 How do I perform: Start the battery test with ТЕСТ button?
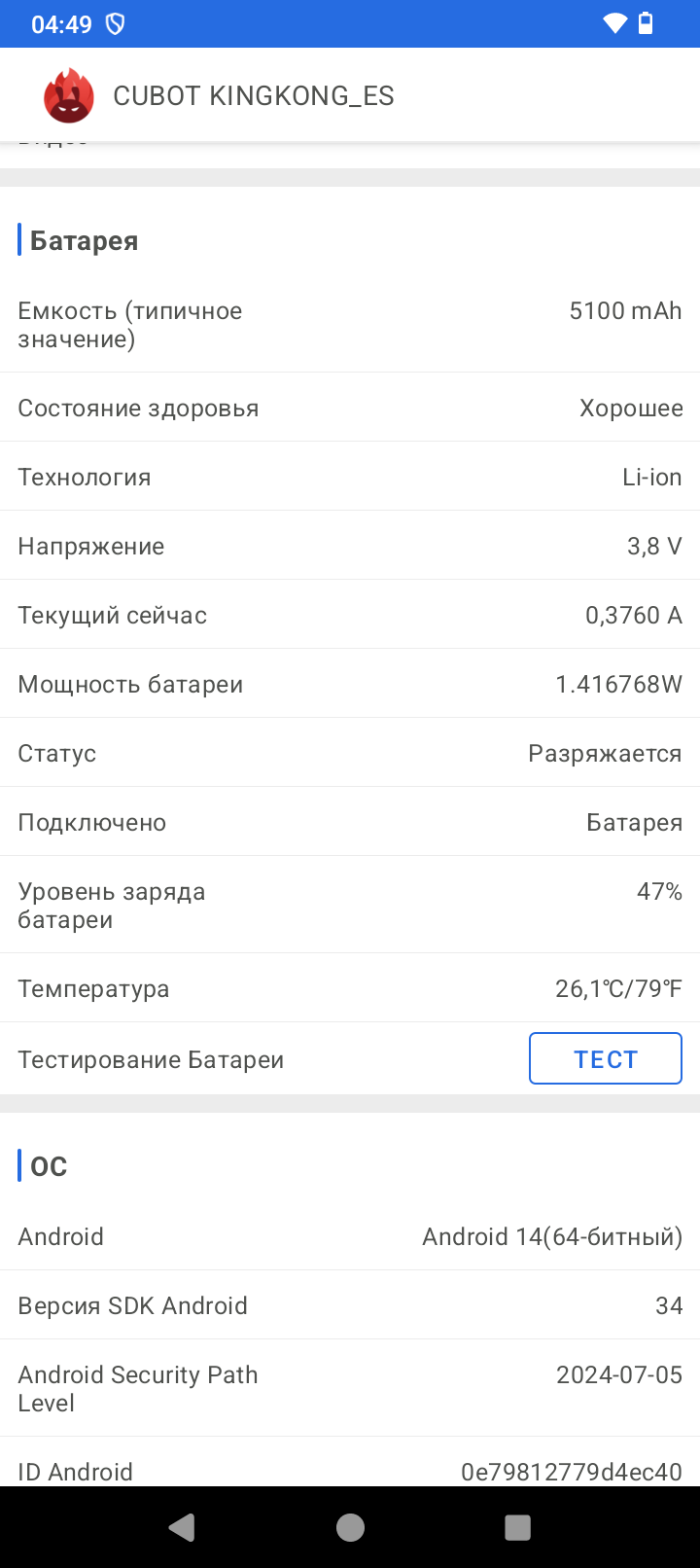pos(605,1058)
